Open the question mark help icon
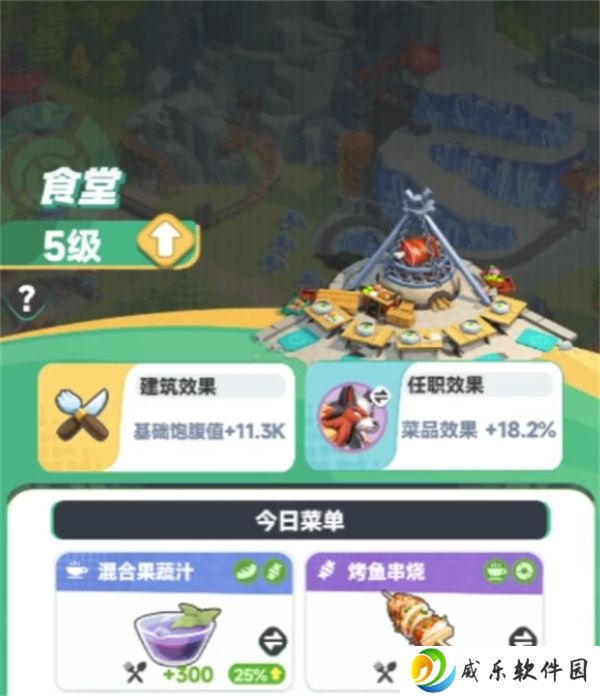 tap(27, 298)
